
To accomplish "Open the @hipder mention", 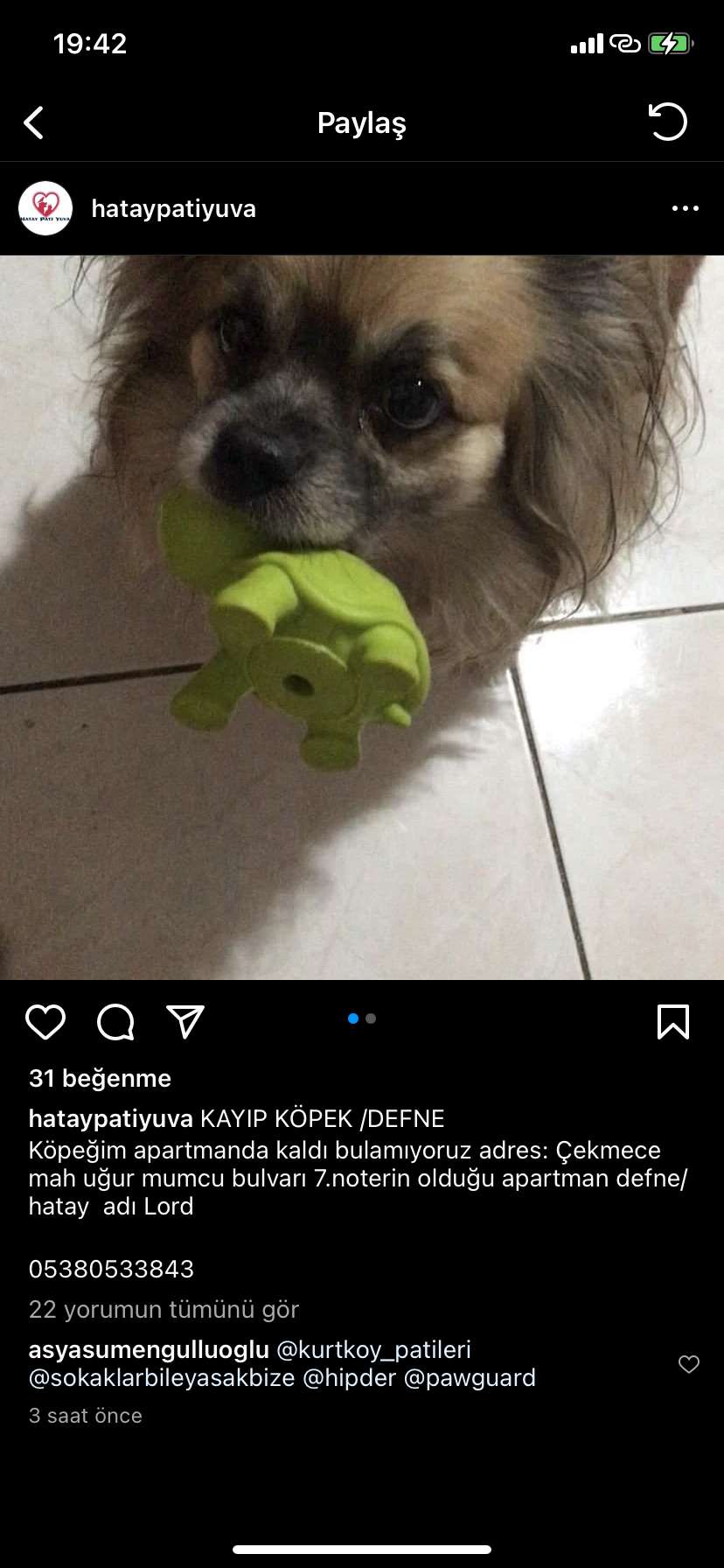I will point(349,1377).
